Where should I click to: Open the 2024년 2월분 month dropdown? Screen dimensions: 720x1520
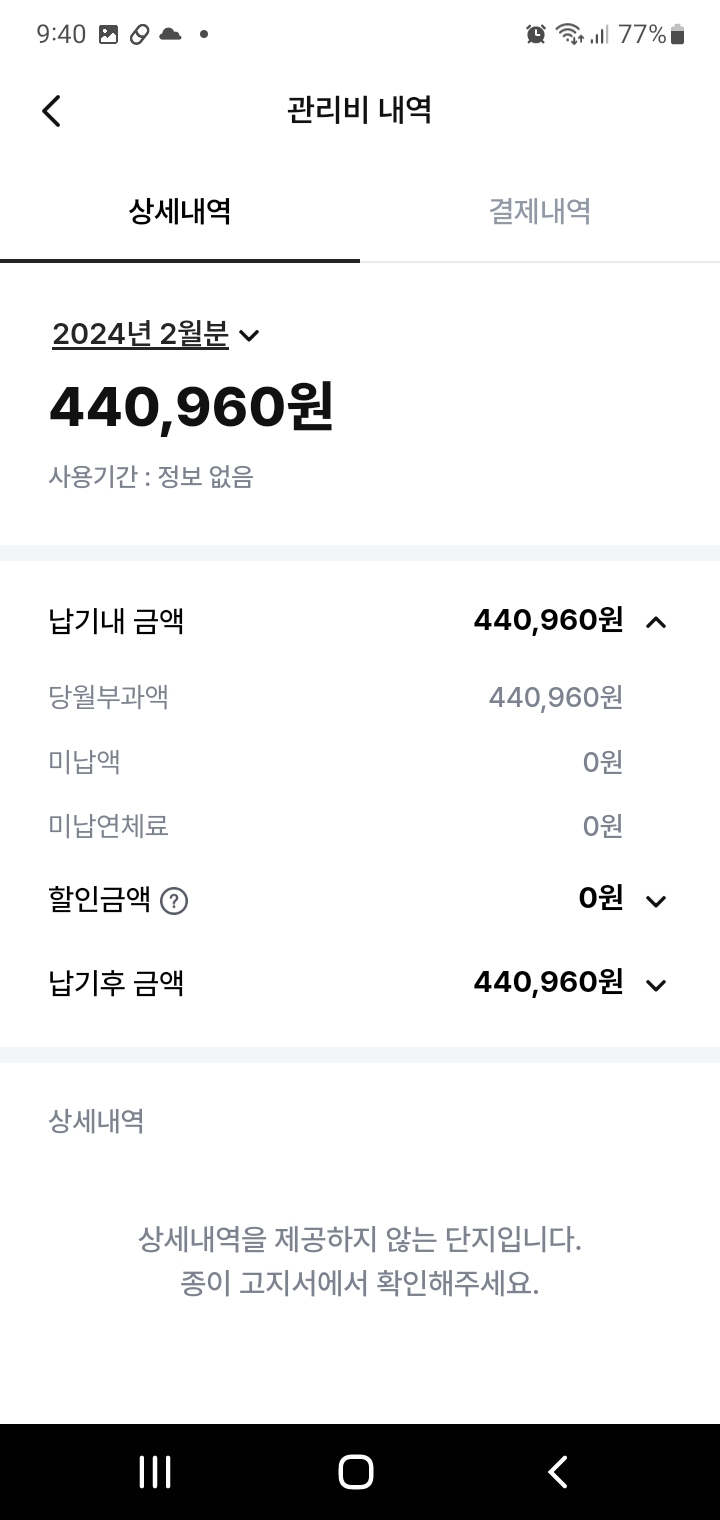click(156, 335)
